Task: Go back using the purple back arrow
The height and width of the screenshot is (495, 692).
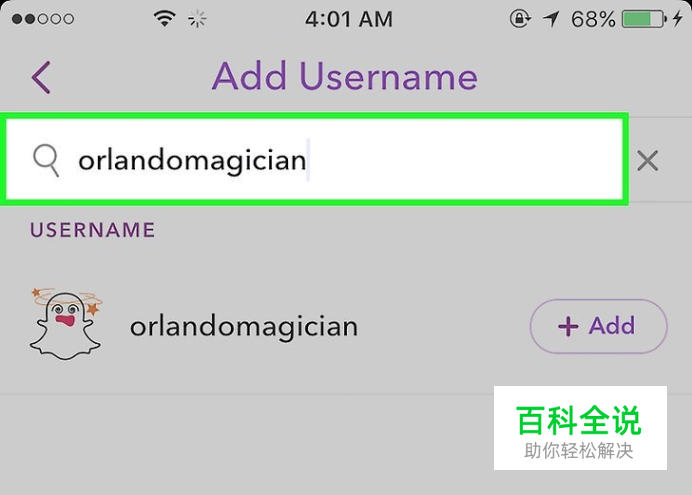Action: pos(41,77)
